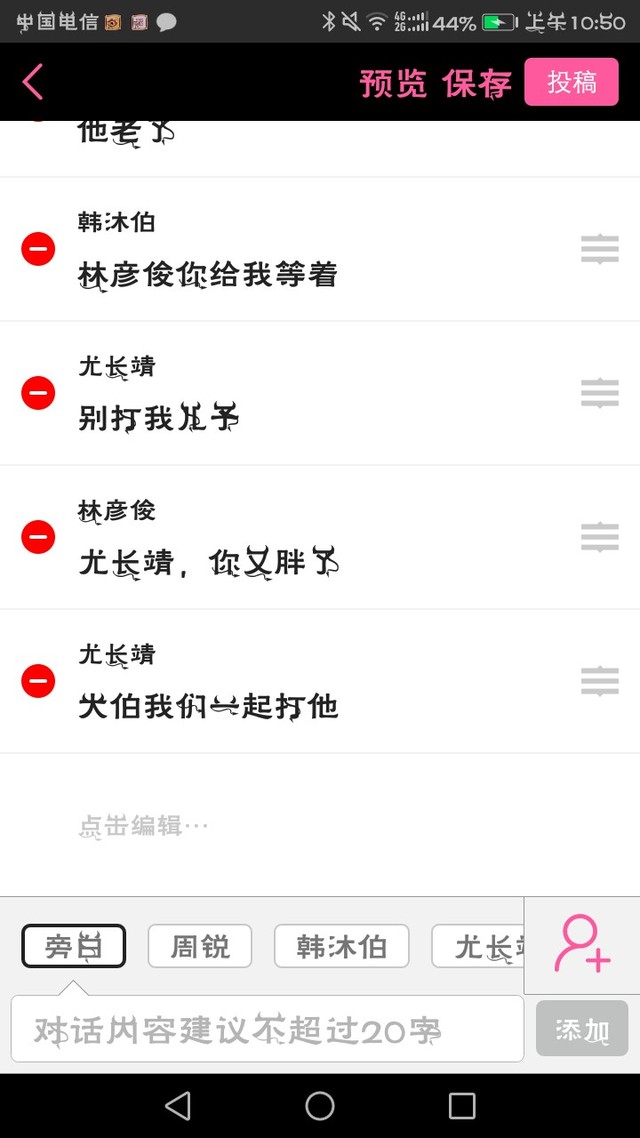Choose the character 韩沐伯
The height and width of the screenshot is (1138, 640).
pos(341,946)
